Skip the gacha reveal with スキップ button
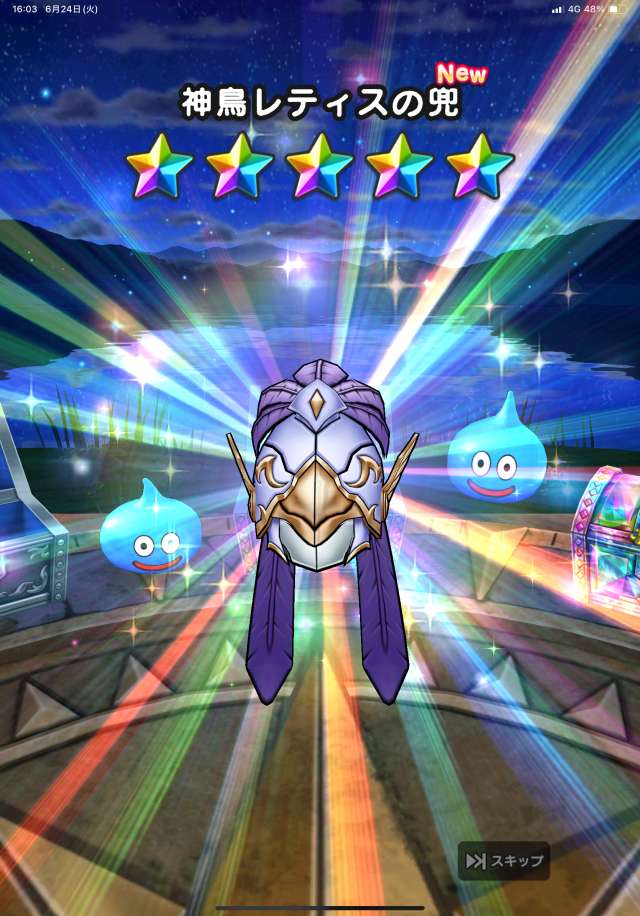The image size is (640, 916). coord(505,860)
